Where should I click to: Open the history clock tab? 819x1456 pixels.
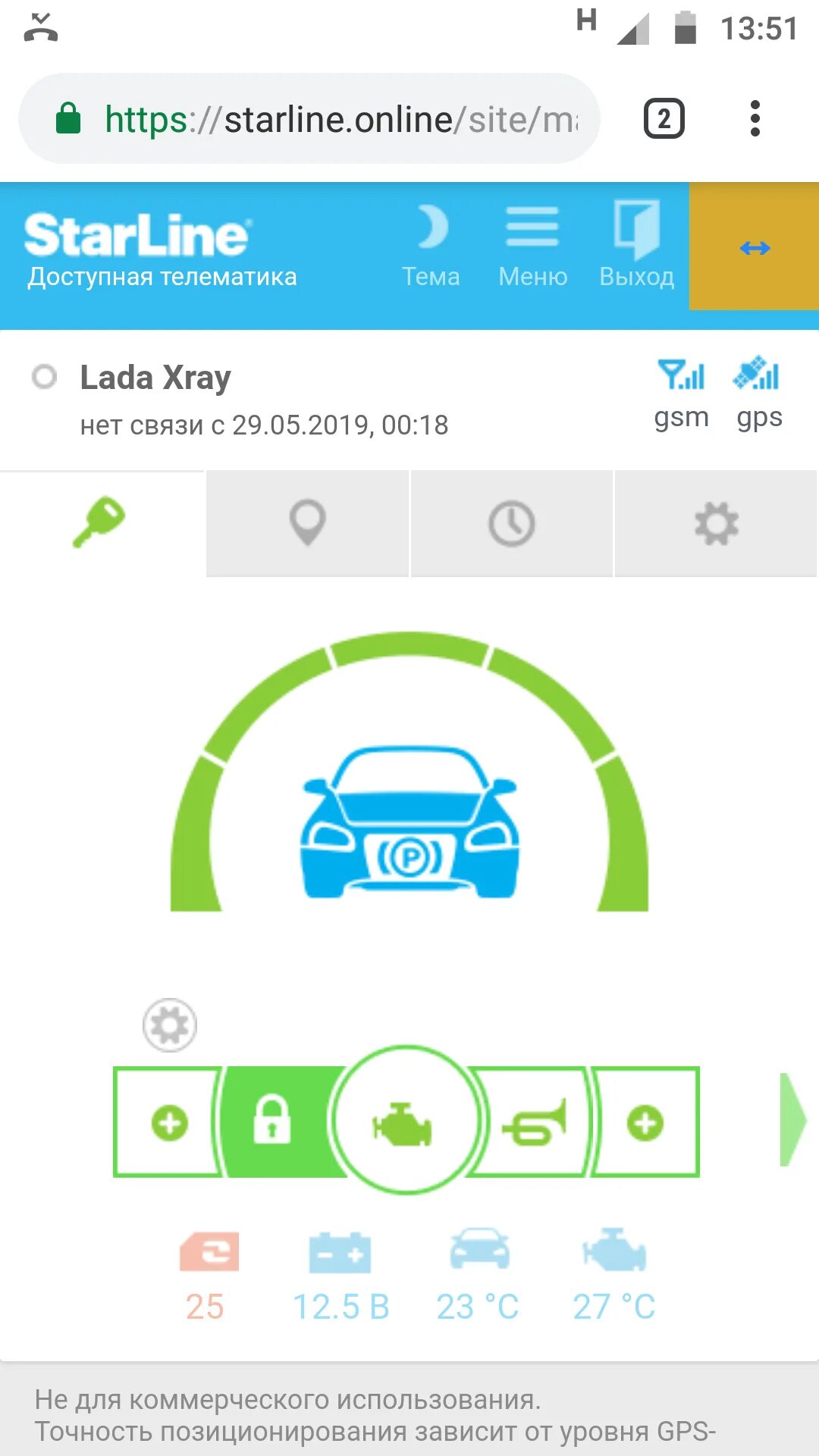(512, 523)
